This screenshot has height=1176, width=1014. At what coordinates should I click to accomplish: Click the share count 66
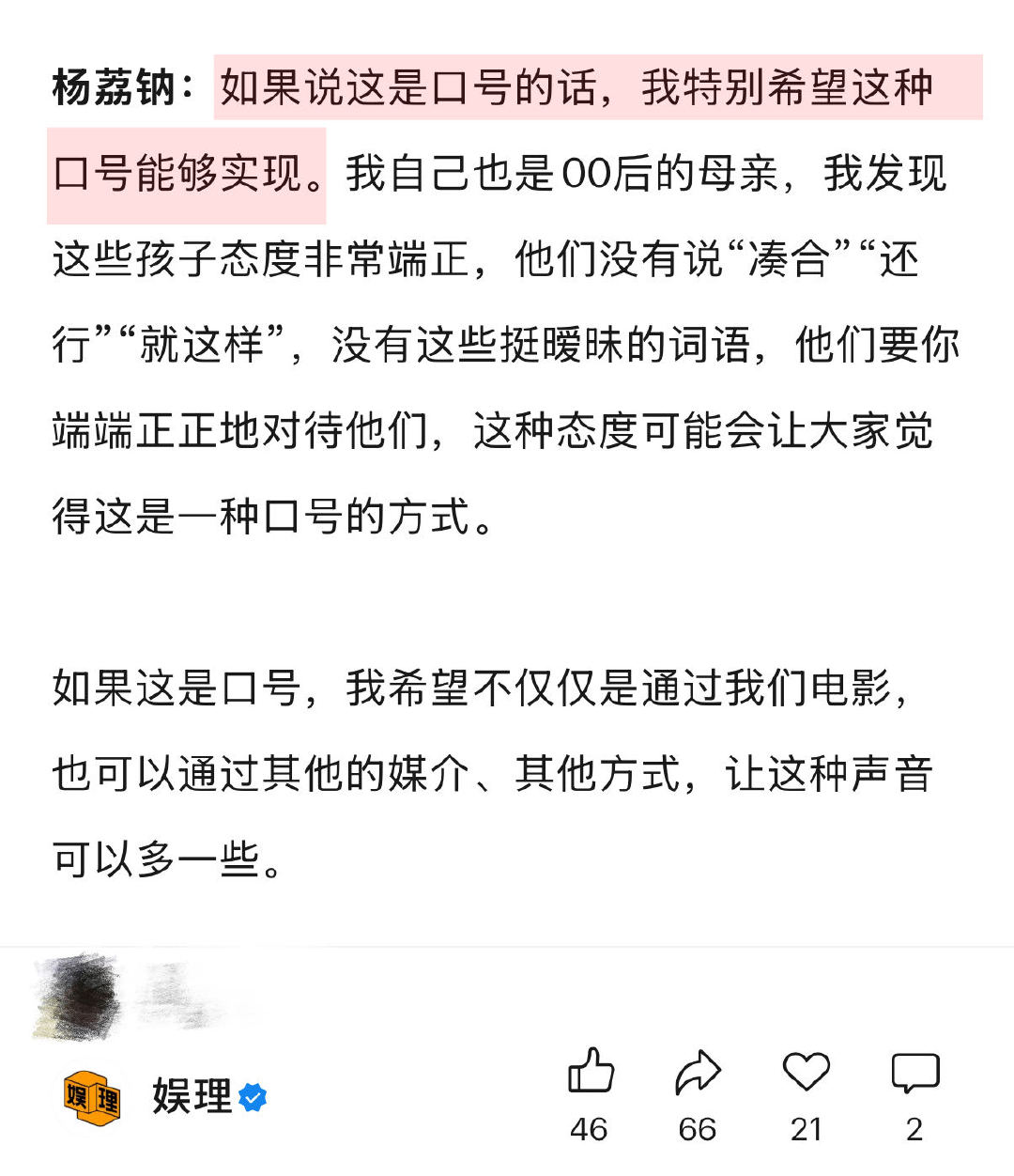697,1131
